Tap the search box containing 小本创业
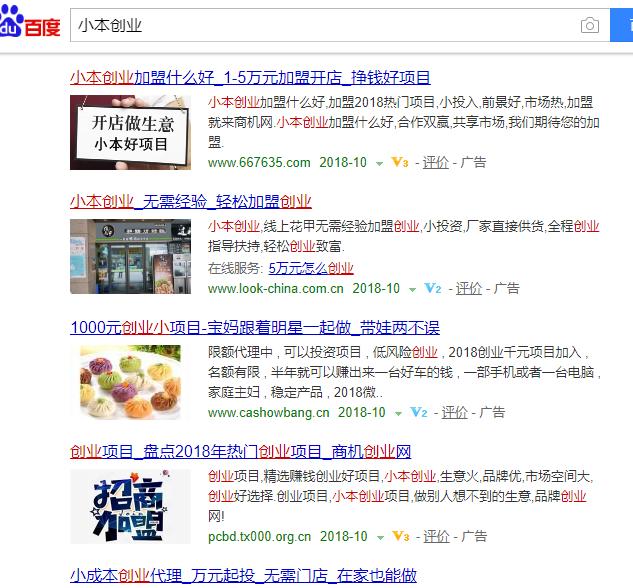 click(x=320, y=25)
